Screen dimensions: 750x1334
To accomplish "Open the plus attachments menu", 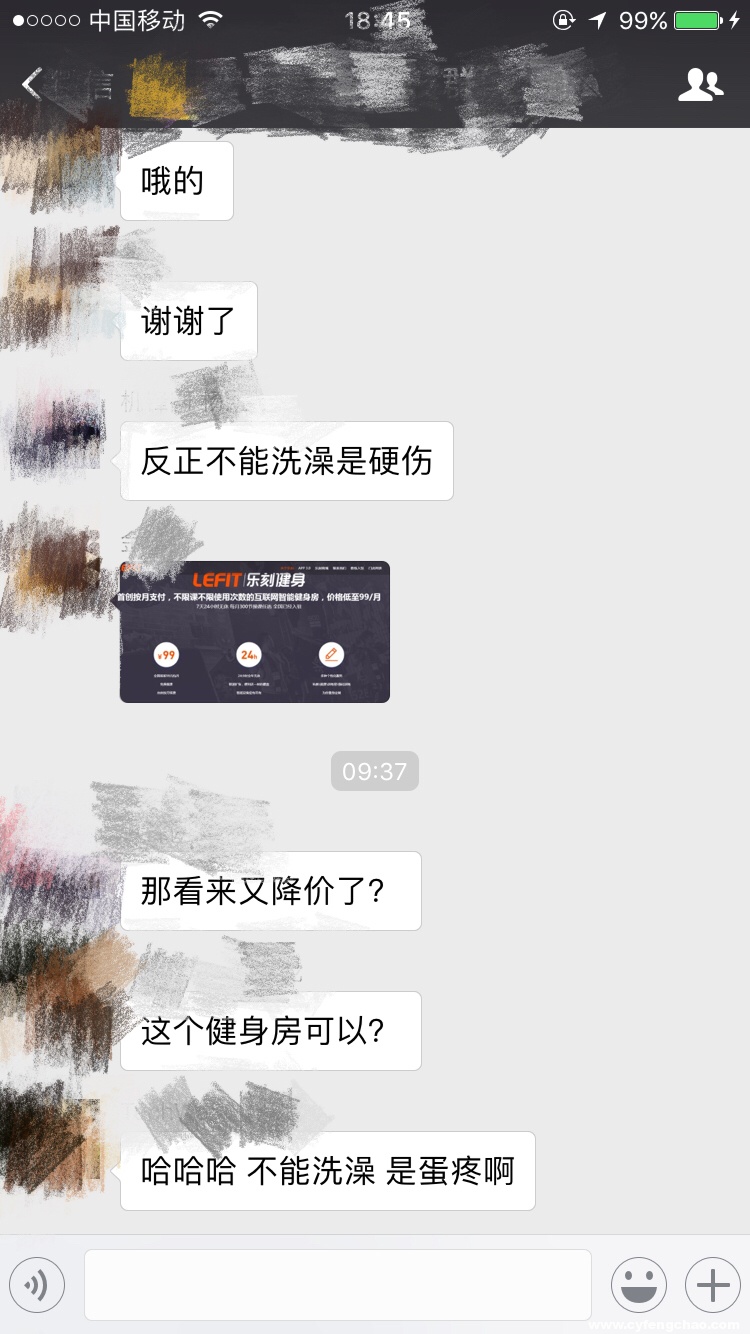I will [712, 1285].
